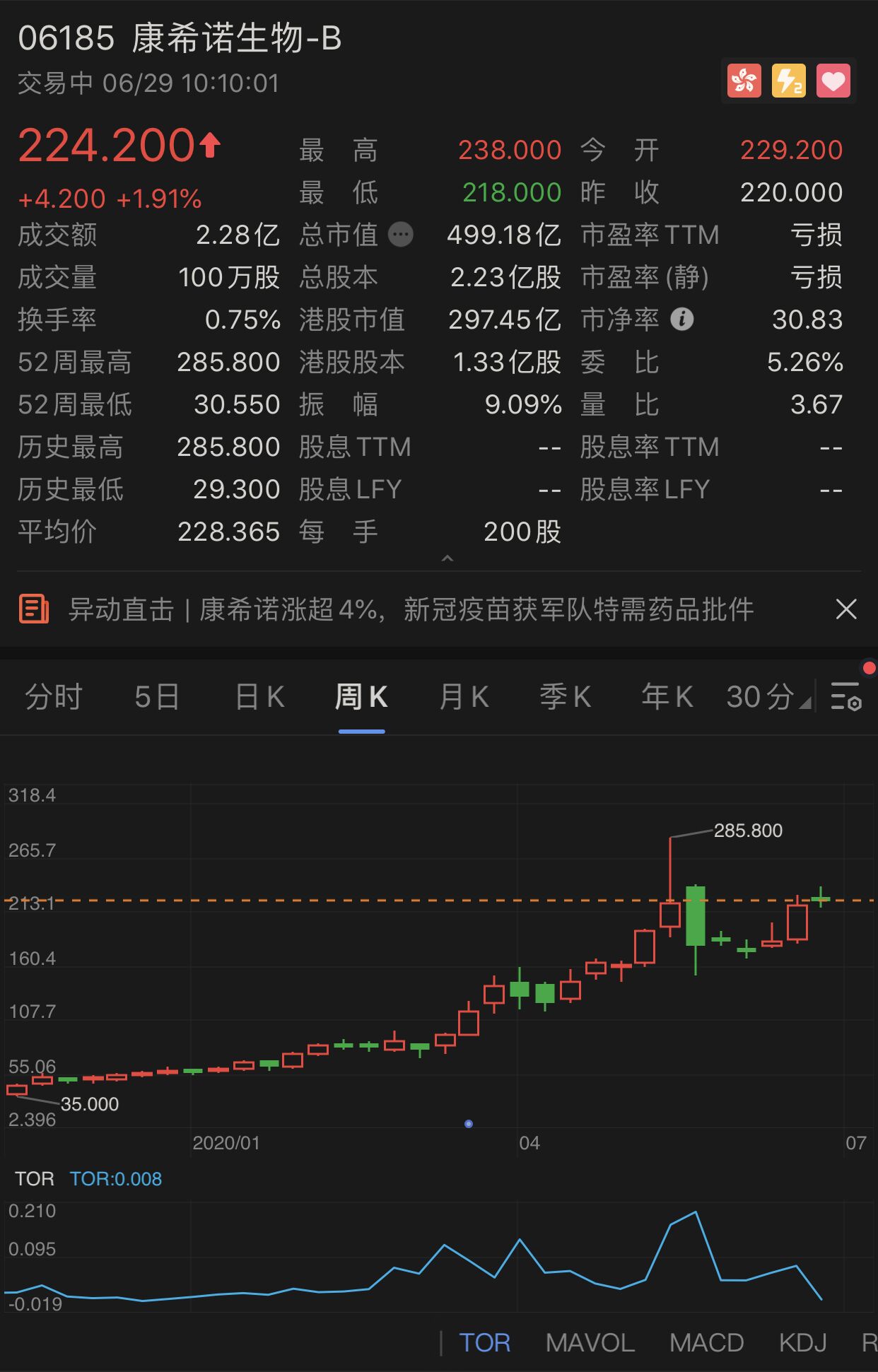Toggle the TOR indicator on
Viewport: 878px width, 1372px height.
point(485,1342)
